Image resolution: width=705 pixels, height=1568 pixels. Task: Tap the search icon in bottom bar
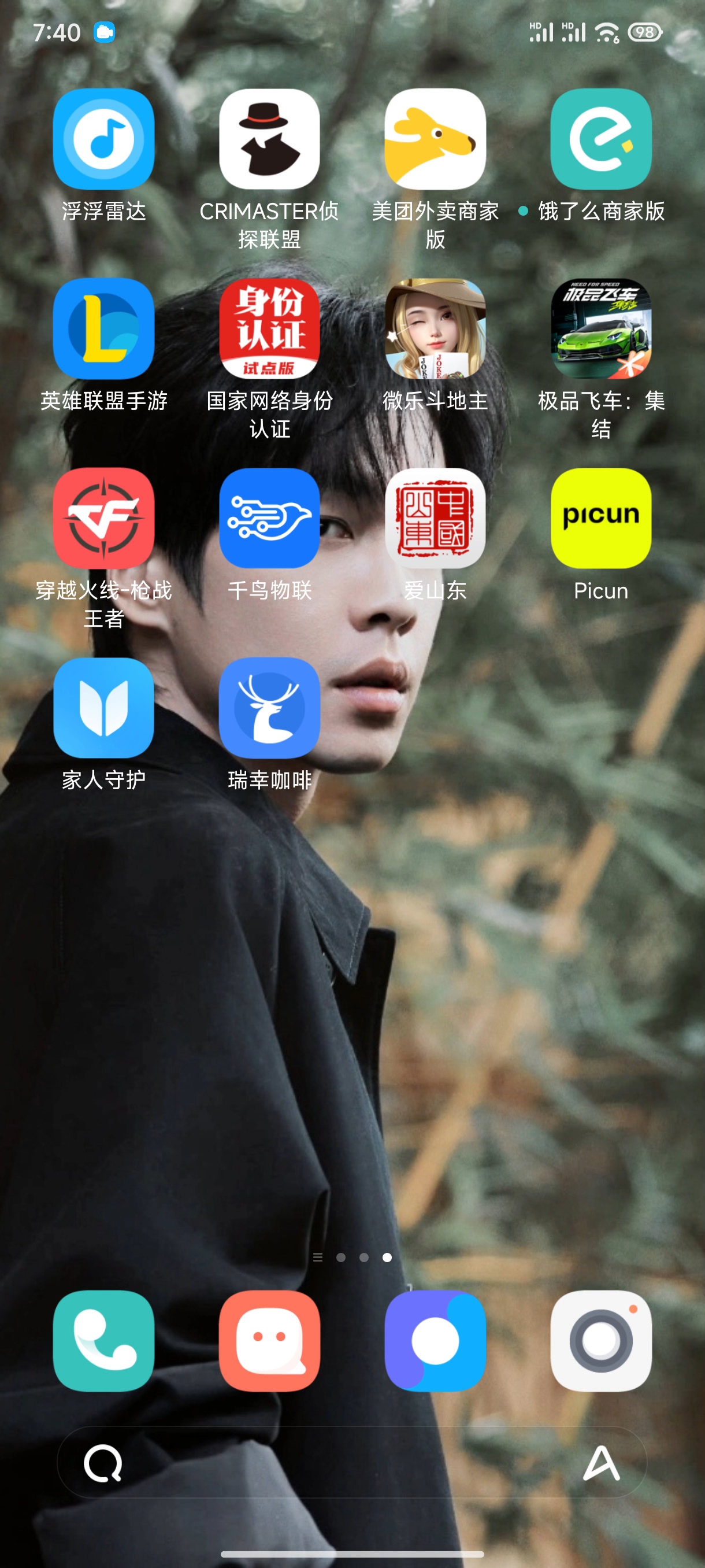(x=103, y=1462)
